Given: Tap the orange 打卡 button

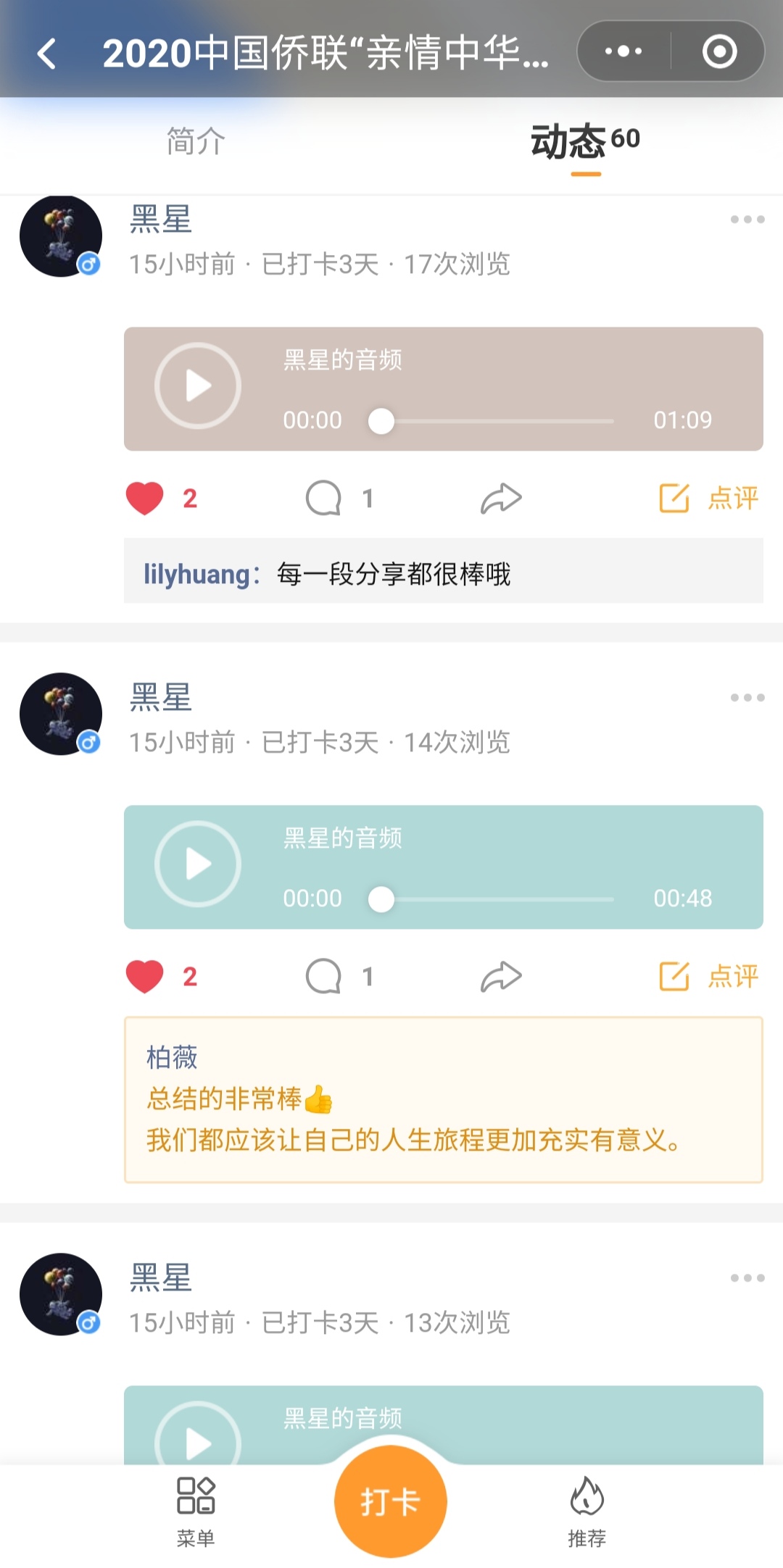Looking at the screenshot, I should [x=390, y=1501].
